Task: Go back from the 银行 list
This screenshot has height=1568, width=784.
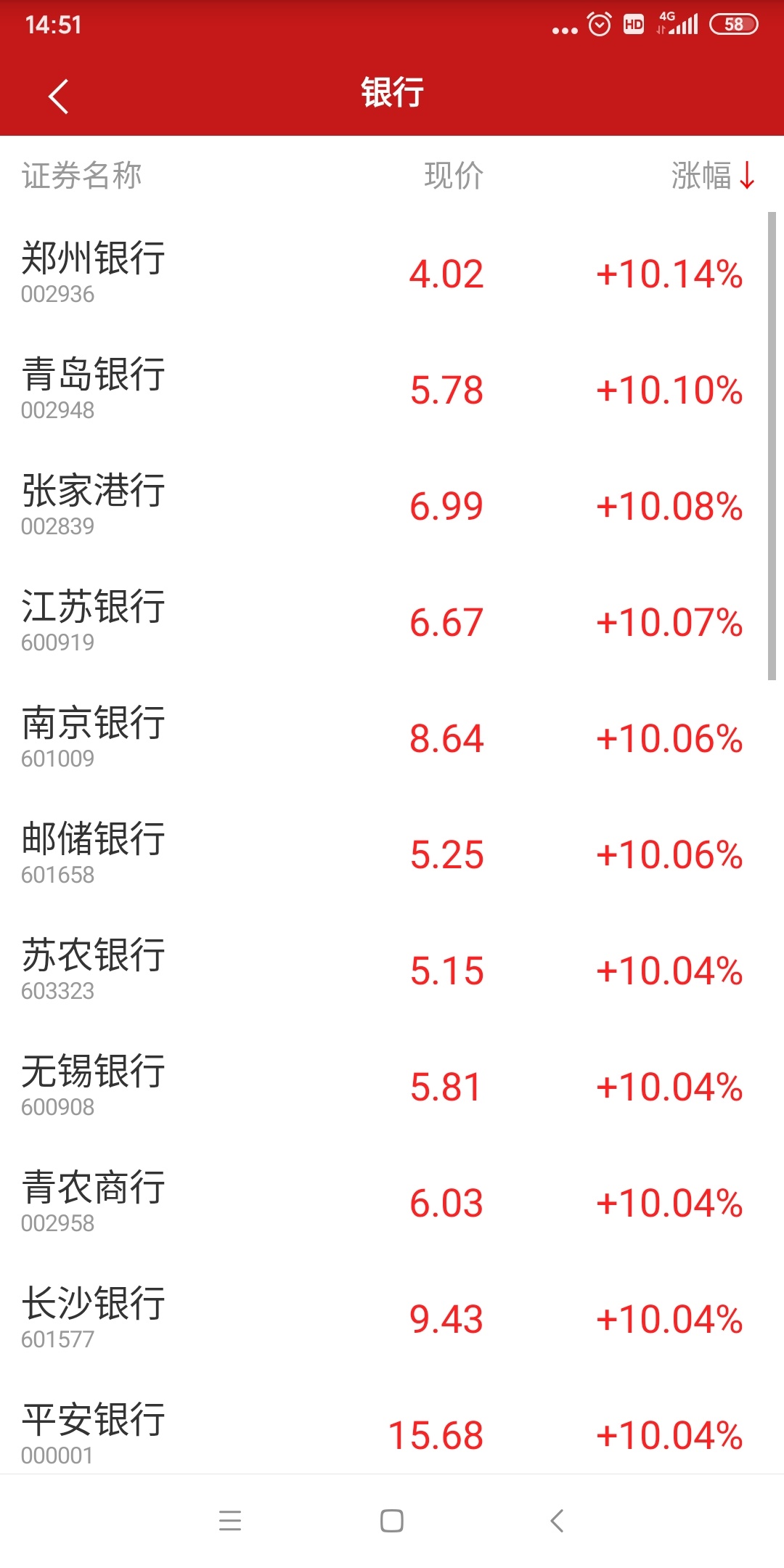Action: point(59,96)
